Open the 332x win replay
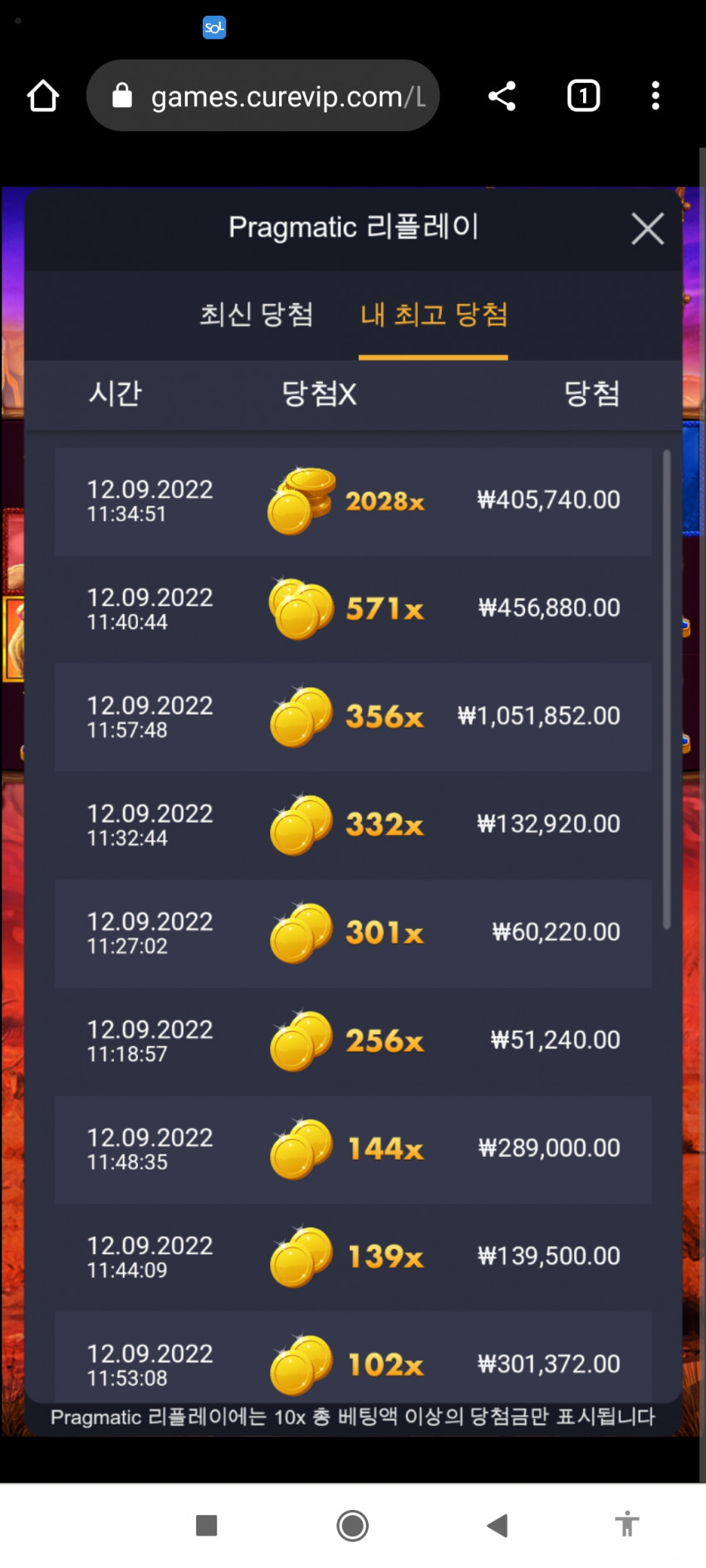 coord(353,825)
